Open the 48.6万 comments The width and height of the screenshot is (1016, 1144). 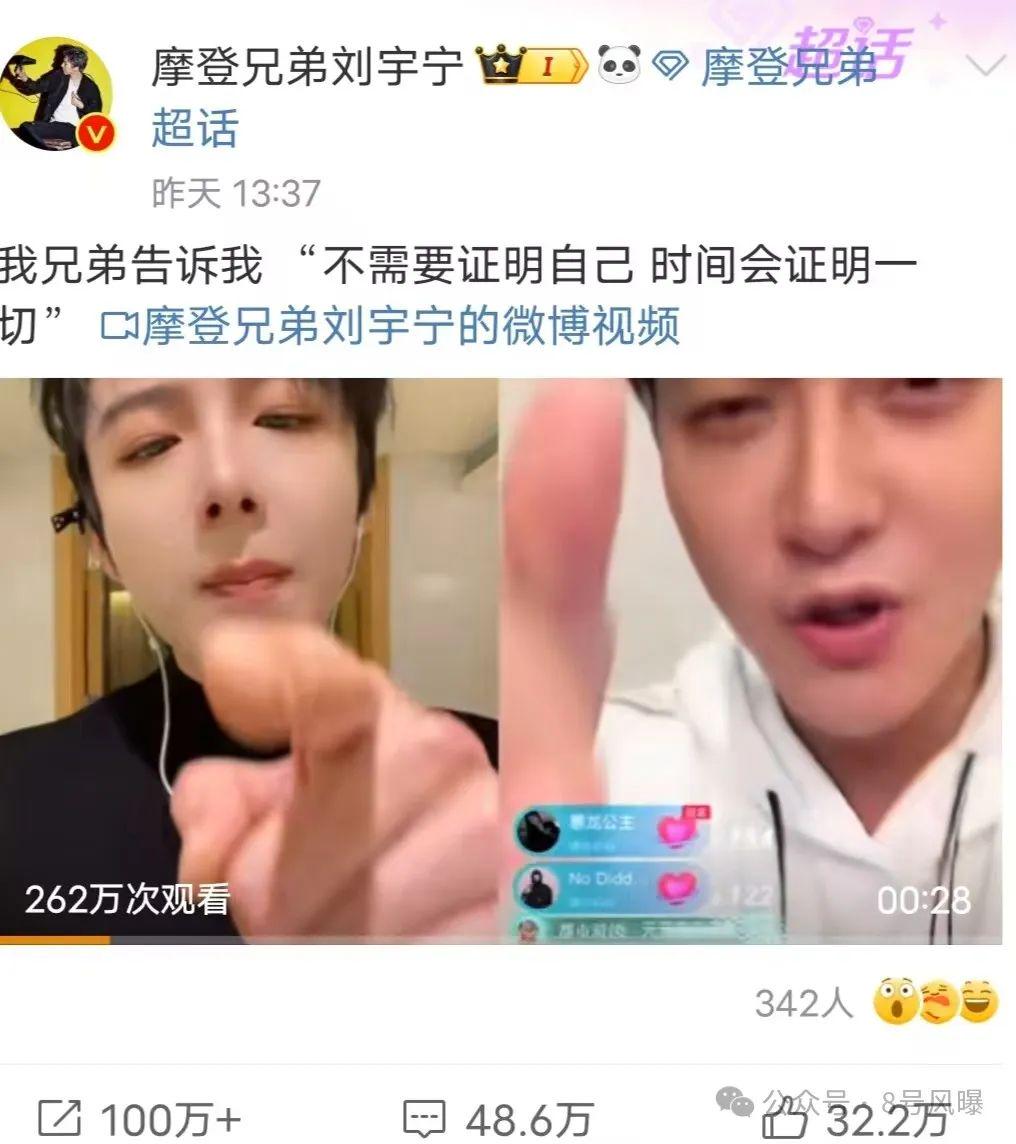497,1118
